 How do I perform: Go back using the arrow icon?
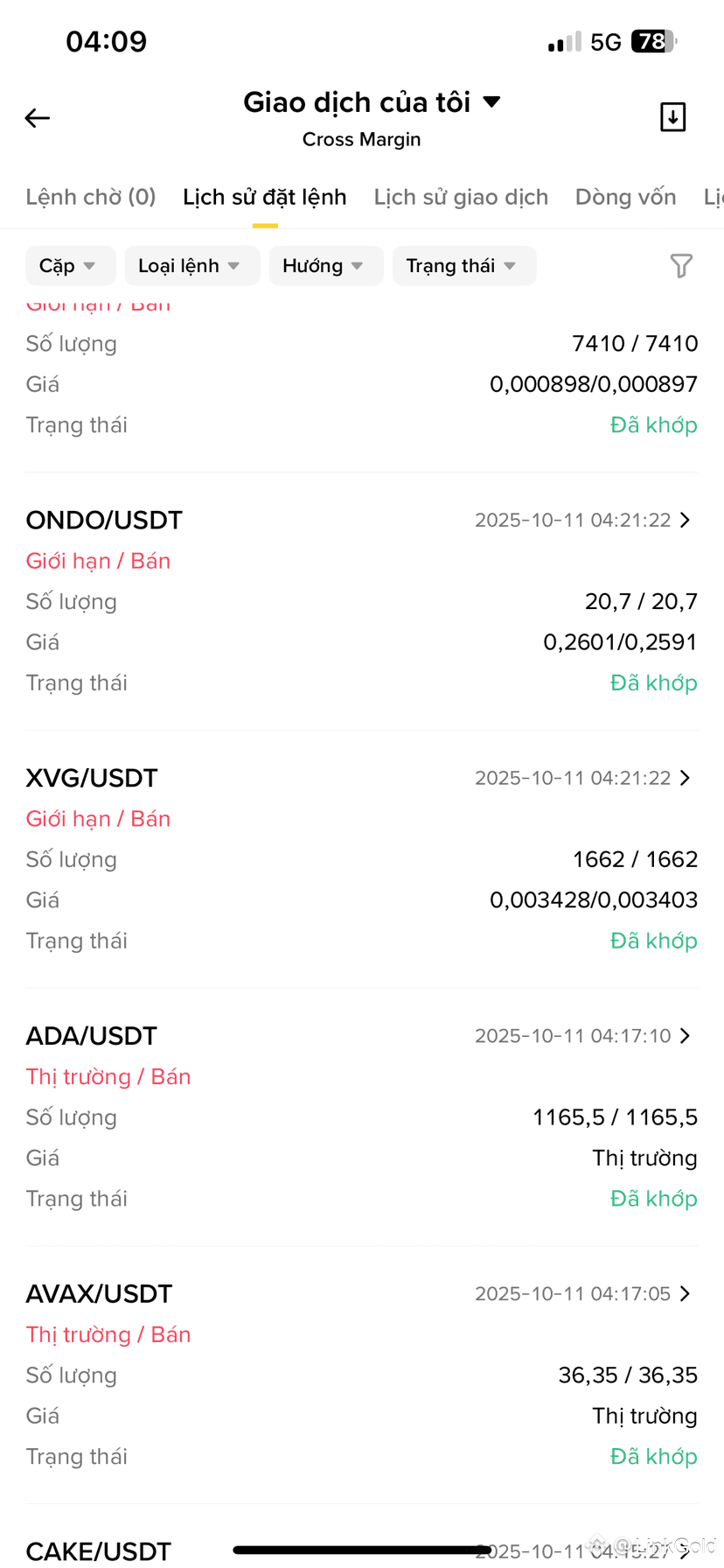tap(38, 118)
